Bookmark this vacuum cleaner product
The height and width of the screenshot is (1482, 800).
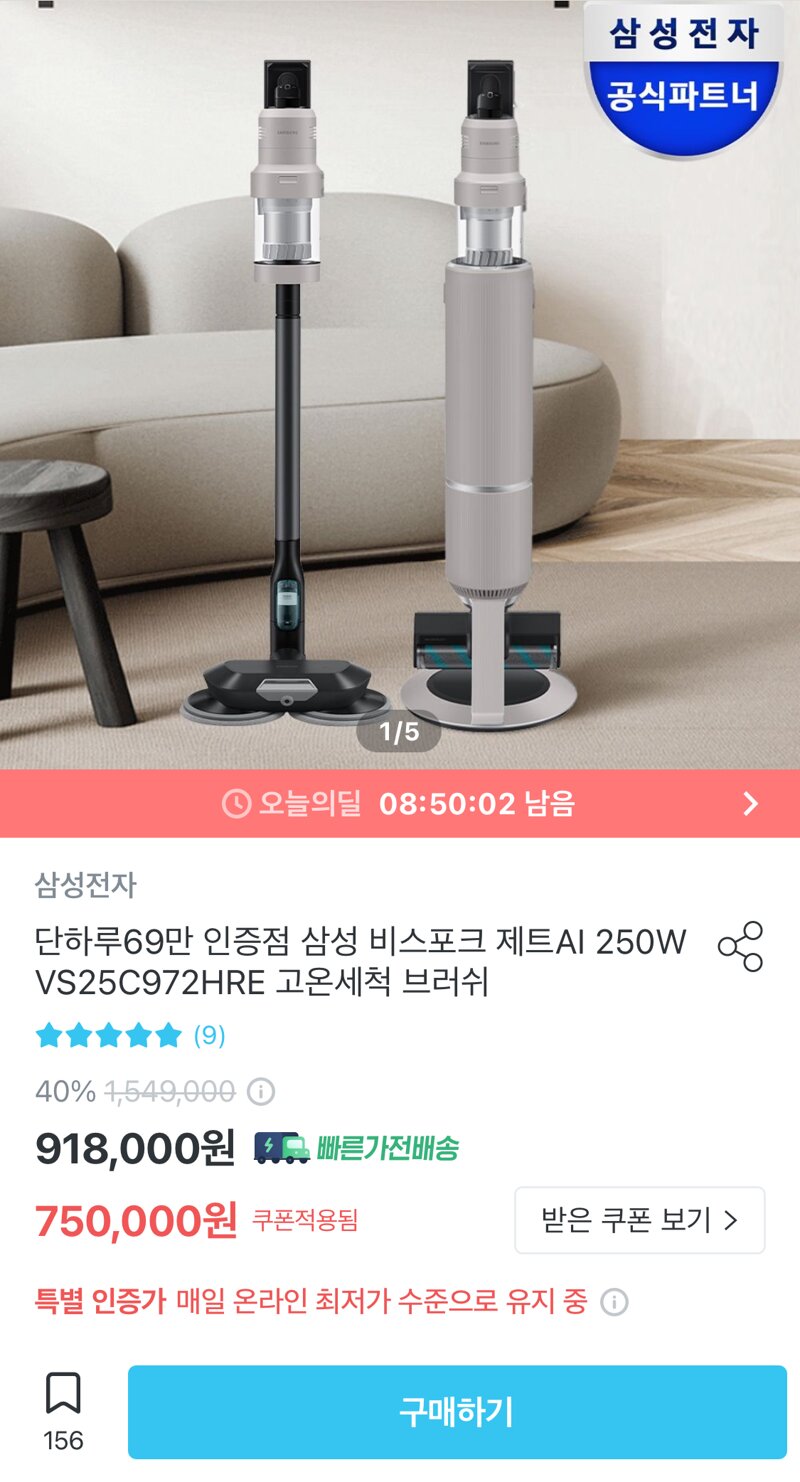[63, 1395]
